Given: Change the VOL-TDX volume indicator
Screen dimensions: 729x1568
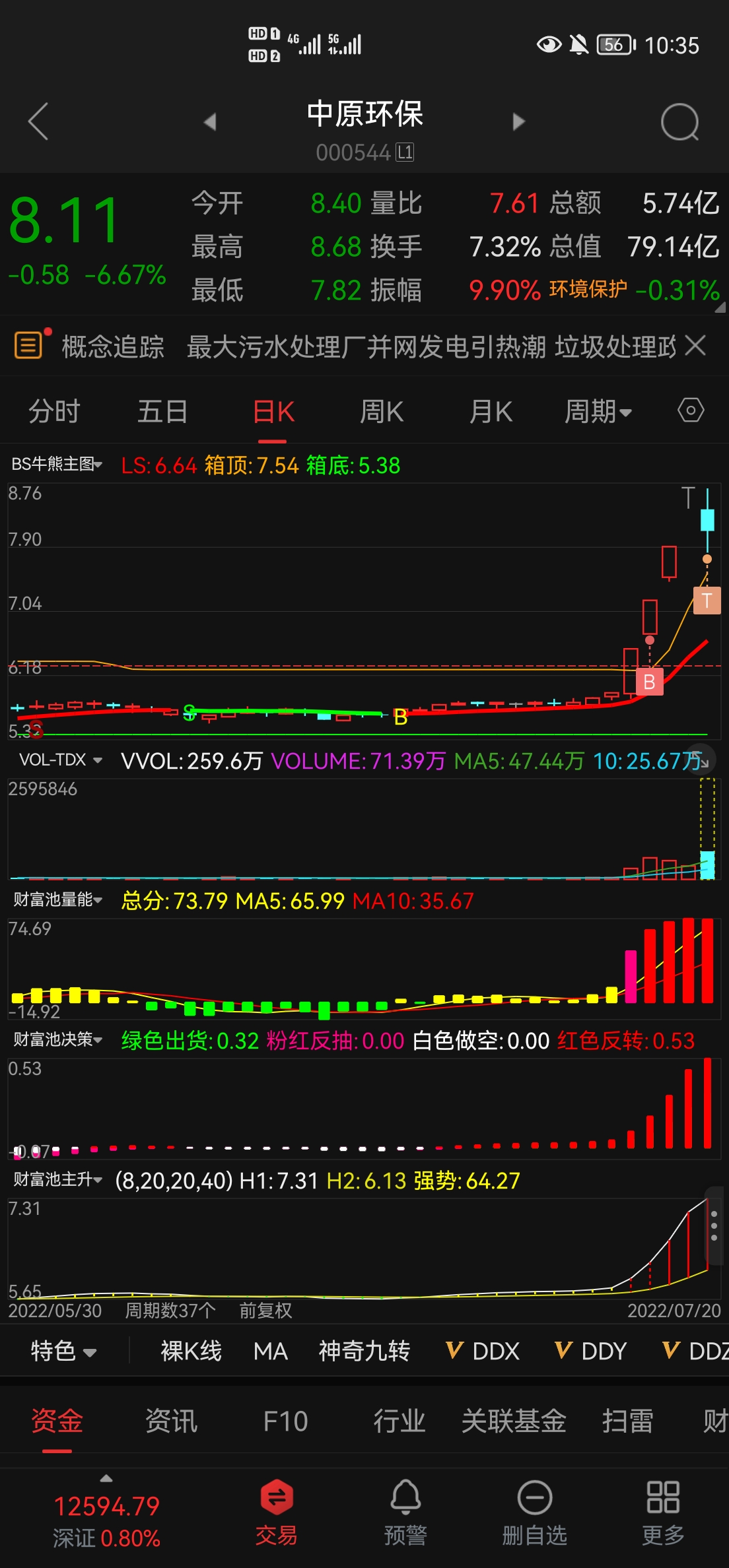Looking at the screenshot, I should tap(61, 760).
